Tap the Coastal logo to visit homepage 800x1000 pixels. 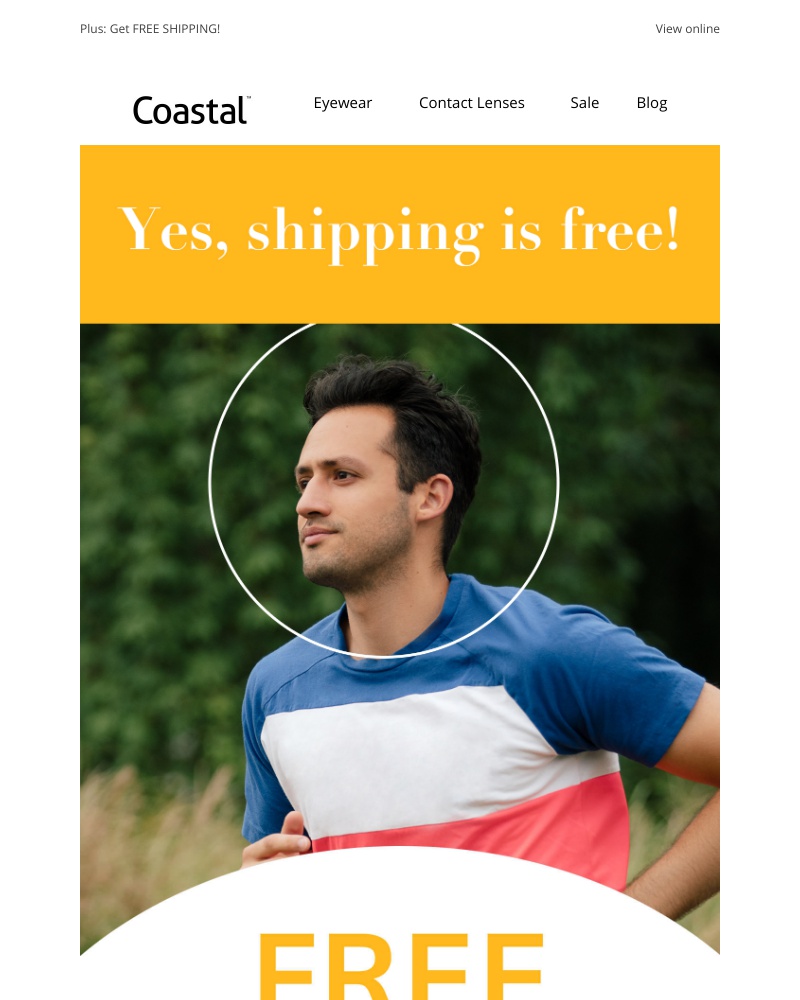[x=191, y=109]
